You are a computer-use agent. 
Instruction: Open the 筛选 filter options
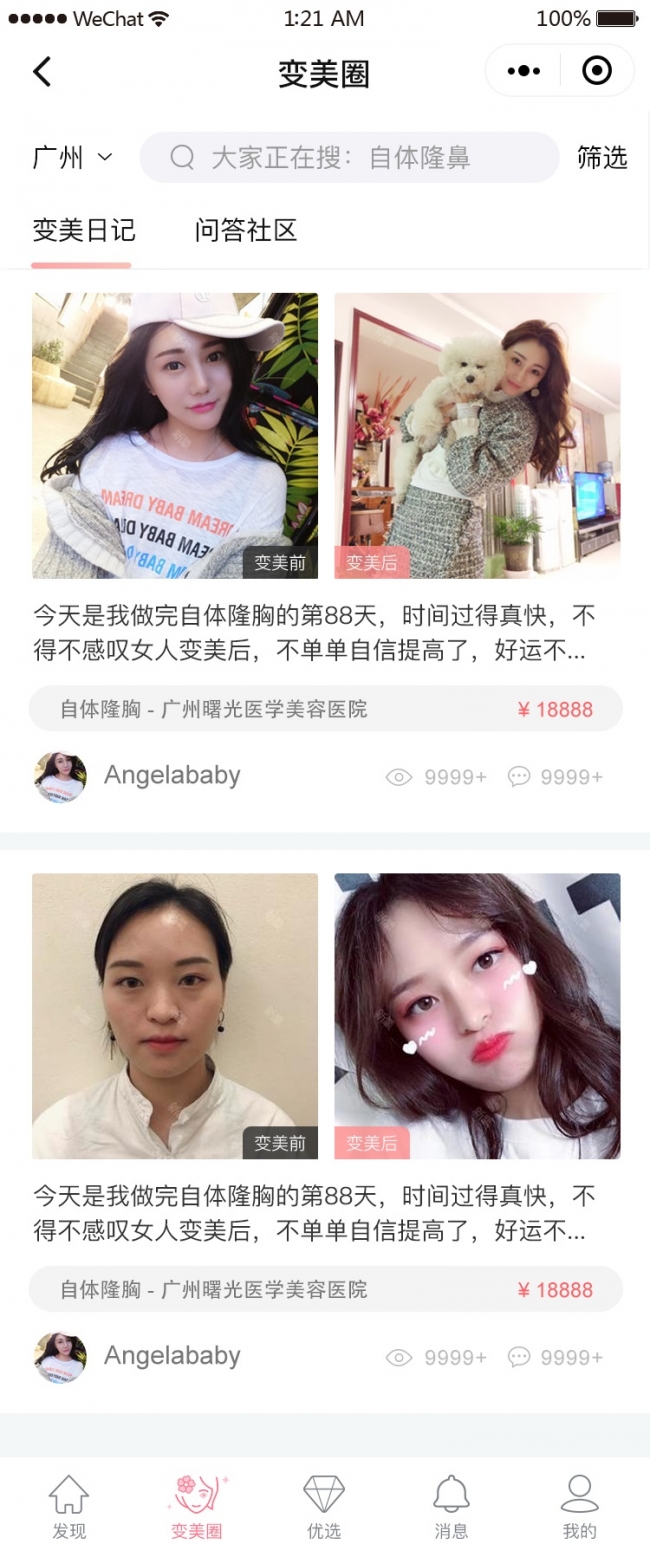(602, 158)
